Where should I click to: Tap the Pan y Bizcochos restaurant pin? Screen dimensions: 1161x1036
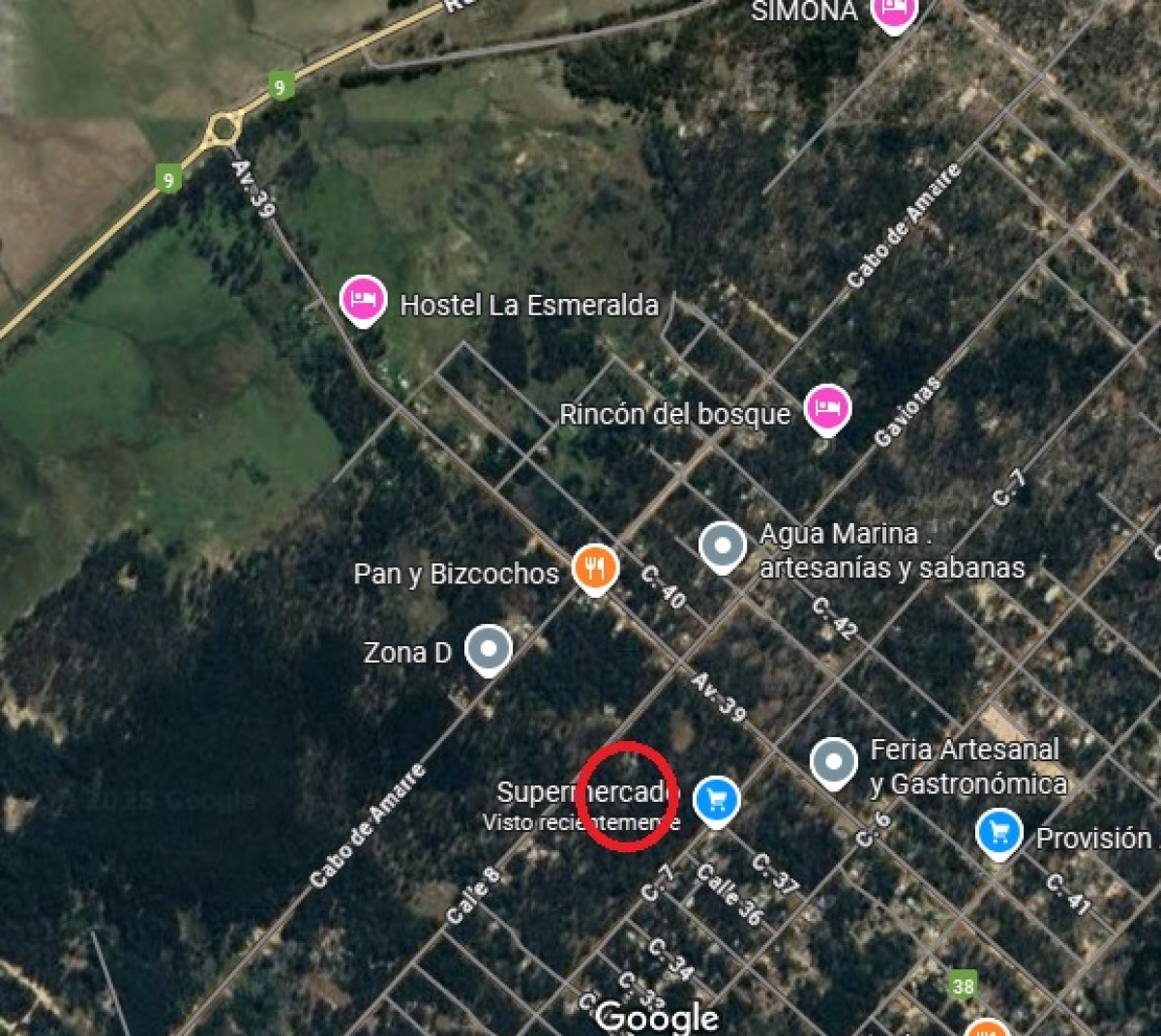(x=595, y=569)
